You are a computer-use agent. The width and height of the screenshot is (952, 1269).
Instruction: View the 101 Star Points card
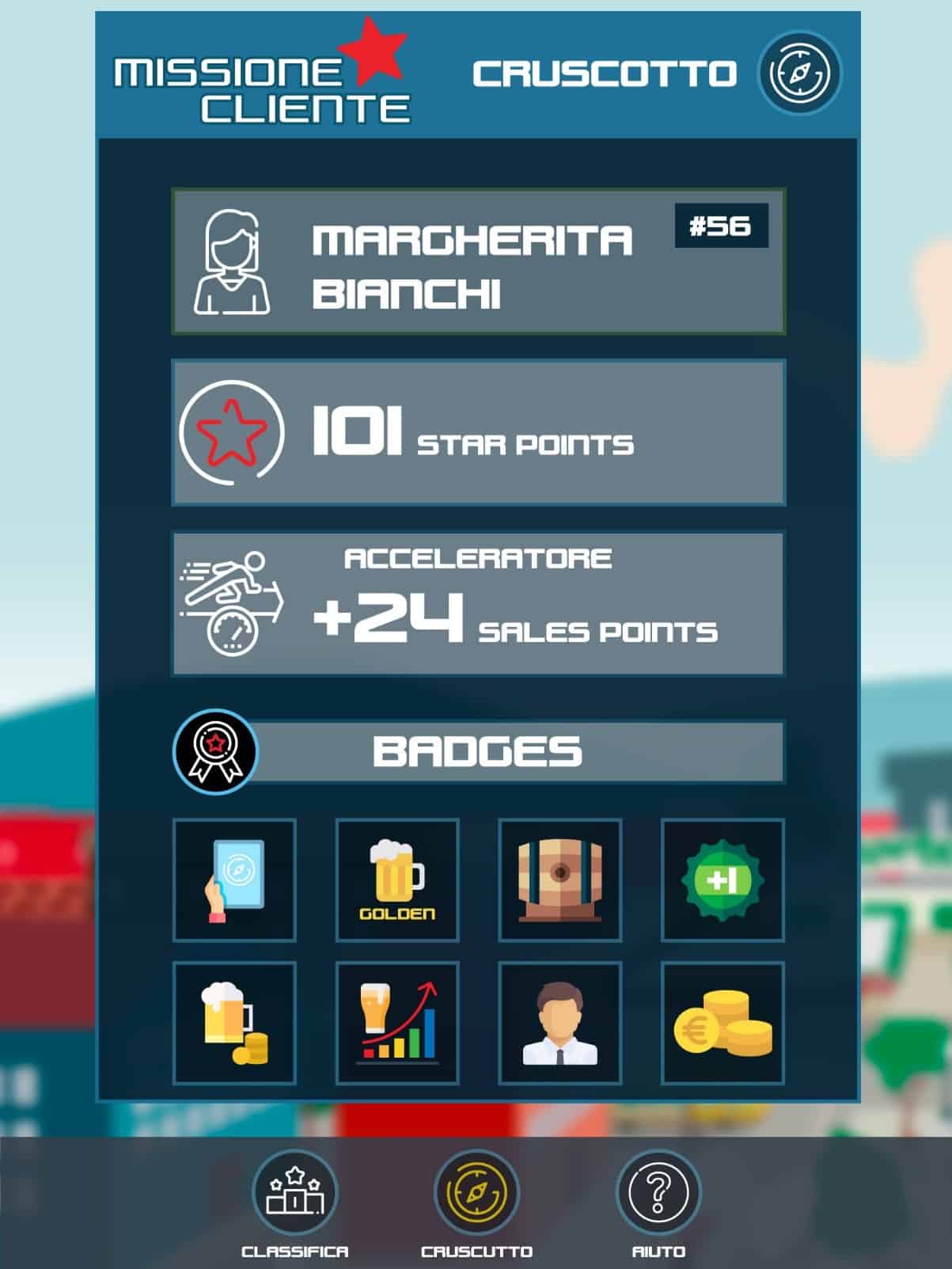click(x=478, y=432)
